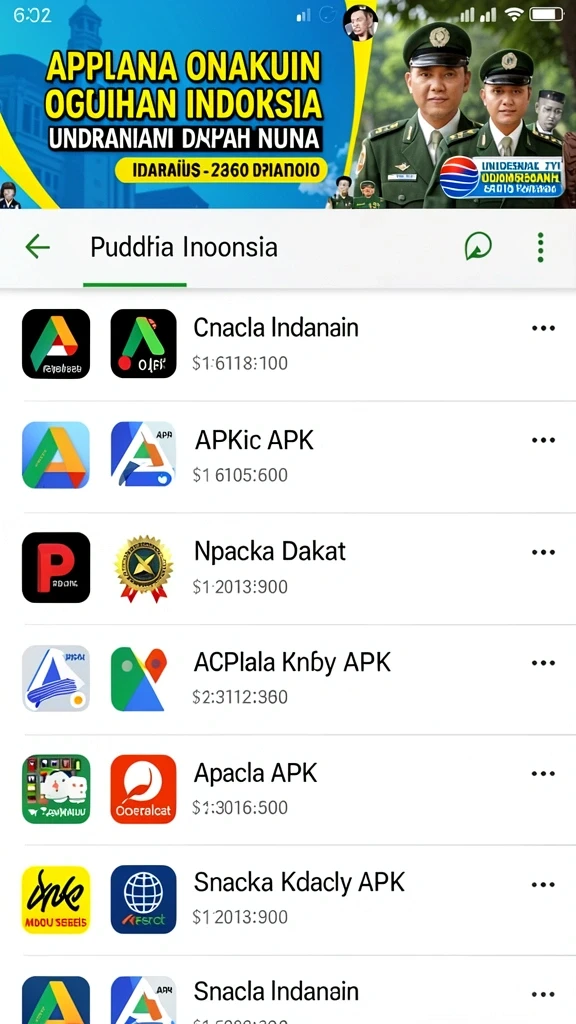
Task: Open more options for Npacka Dakat
Action: click(x=543, y=552)
